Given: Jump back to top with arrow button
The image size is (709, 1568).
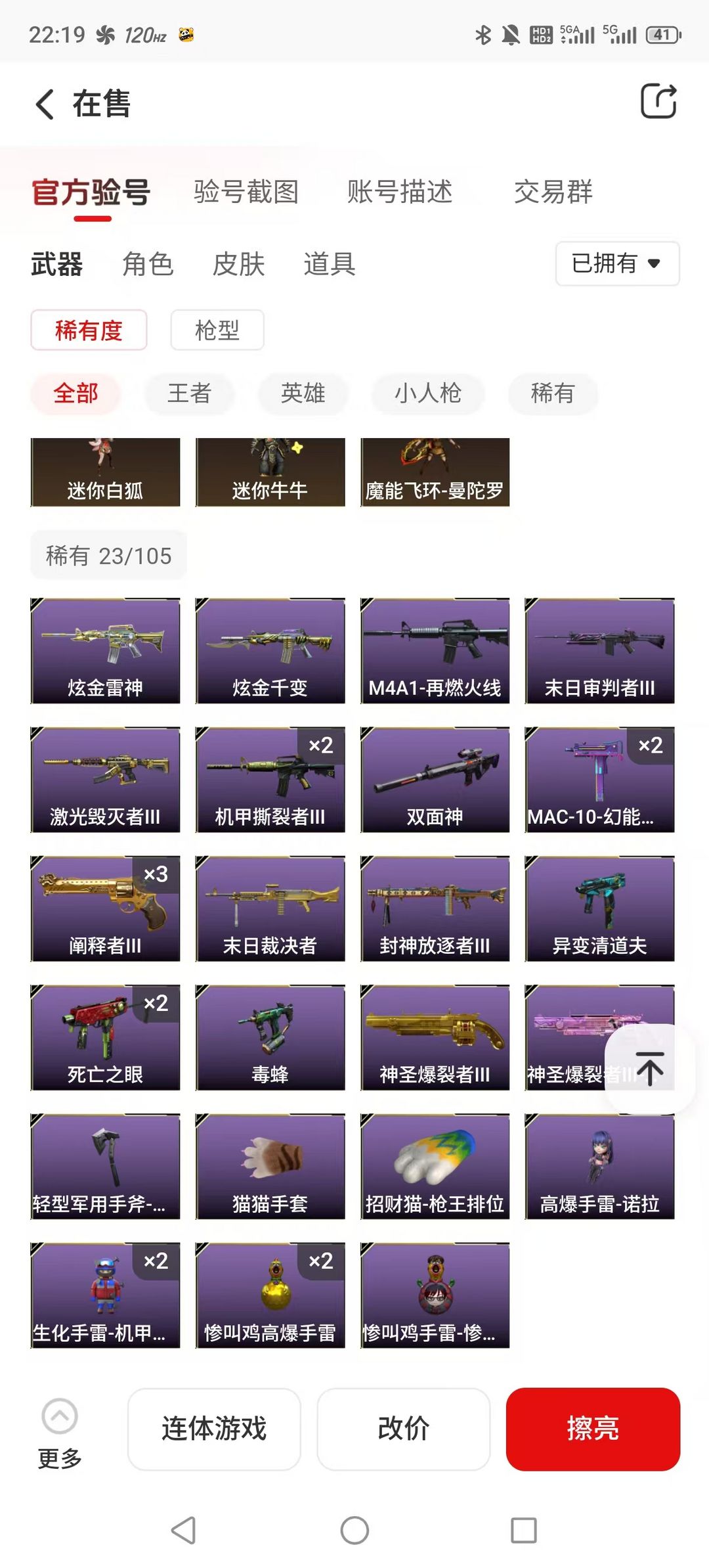Looking at the screenshot, I should click(x=649, y=1068).
